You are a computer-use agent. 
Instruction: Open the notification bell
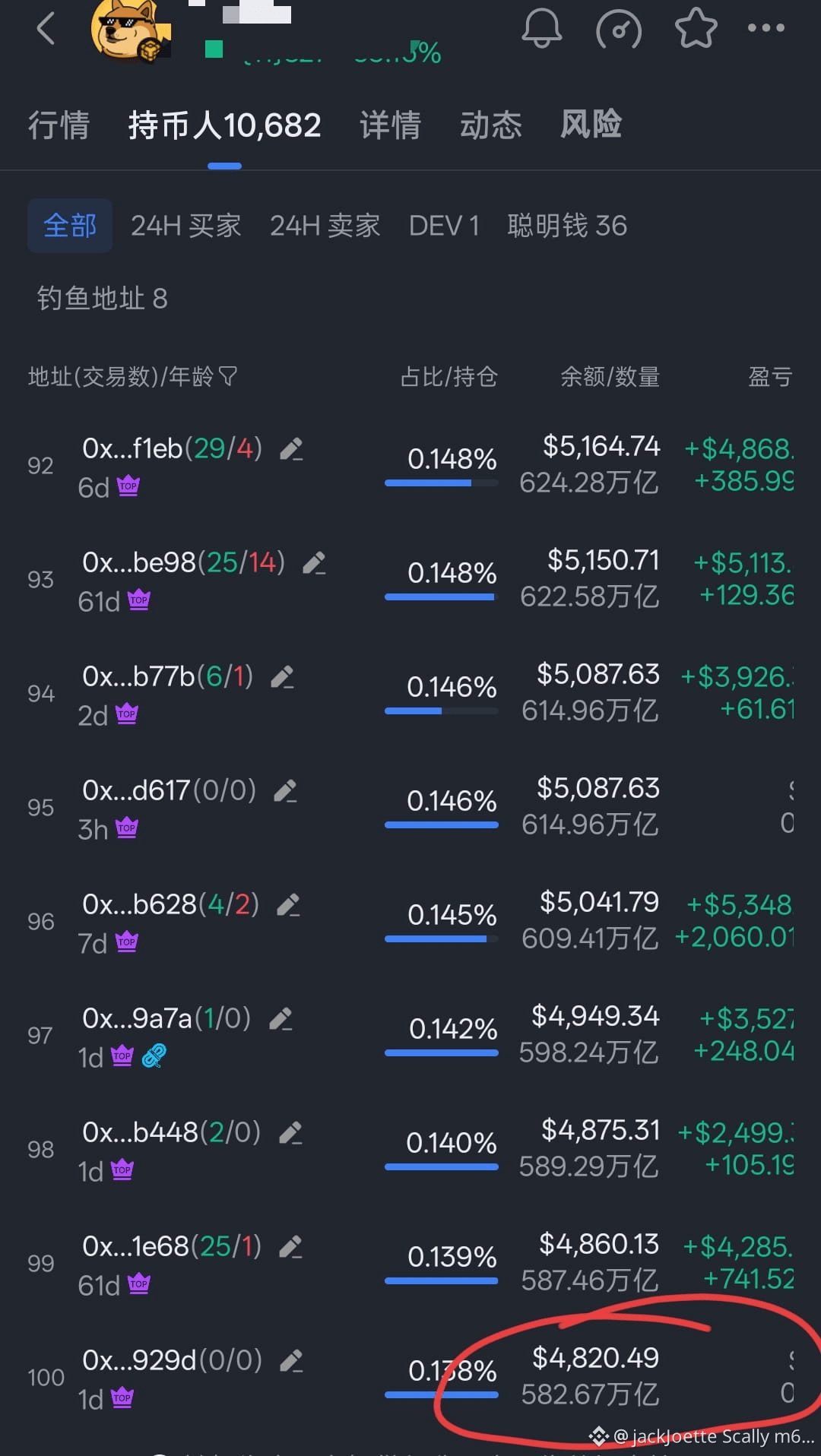tap(541, 27)
